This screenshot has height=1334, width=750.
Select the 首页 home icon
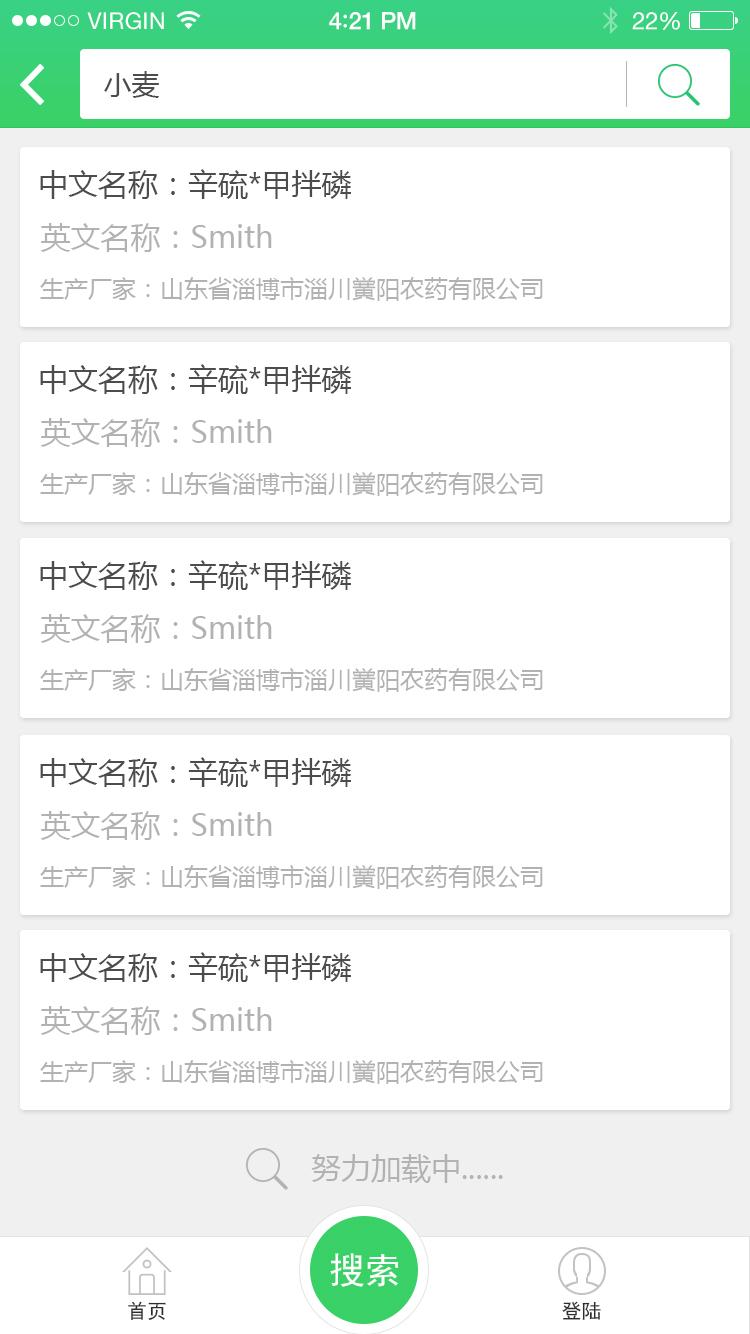tap(147, 1270)
